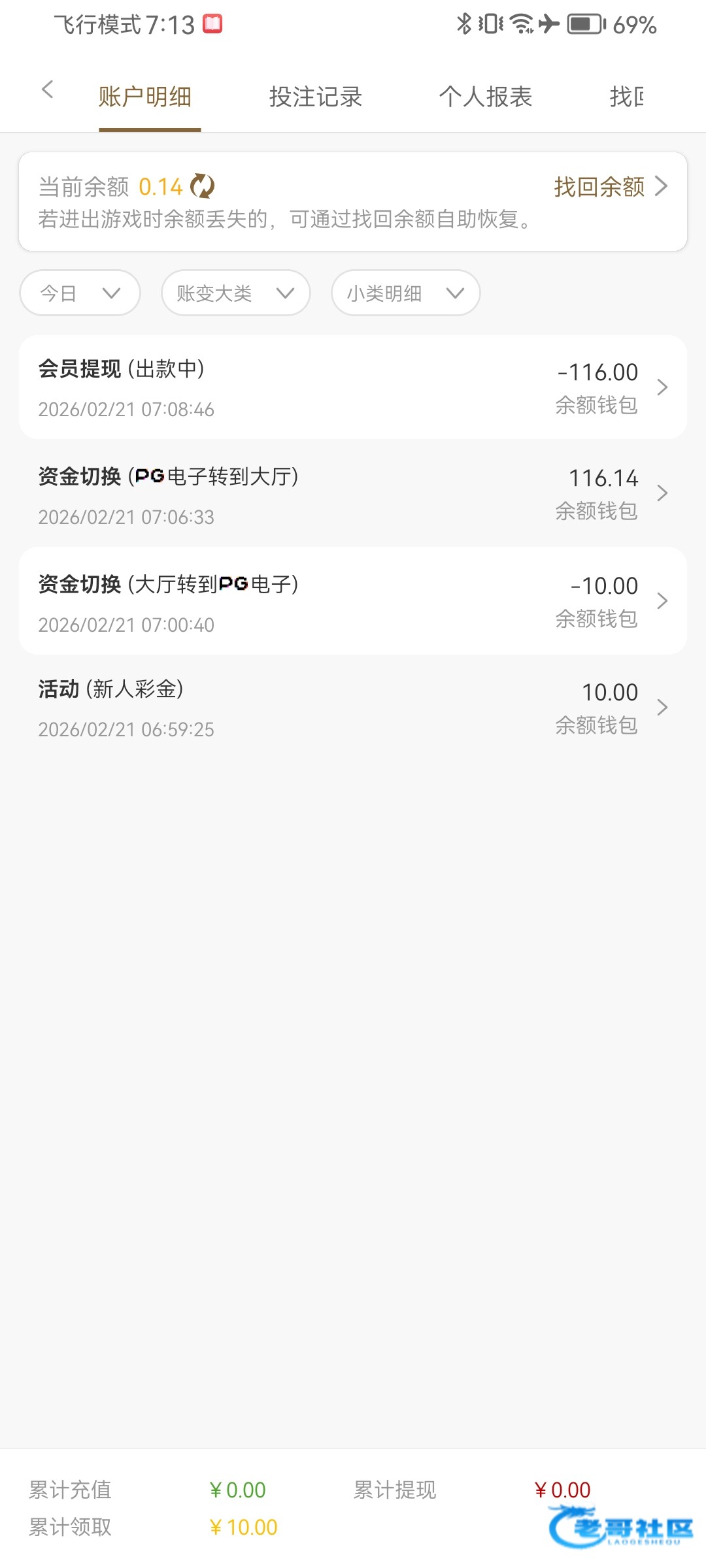706x1568 pixels.
Task: Open the 账变大类 dropdown
Action: 235,293
